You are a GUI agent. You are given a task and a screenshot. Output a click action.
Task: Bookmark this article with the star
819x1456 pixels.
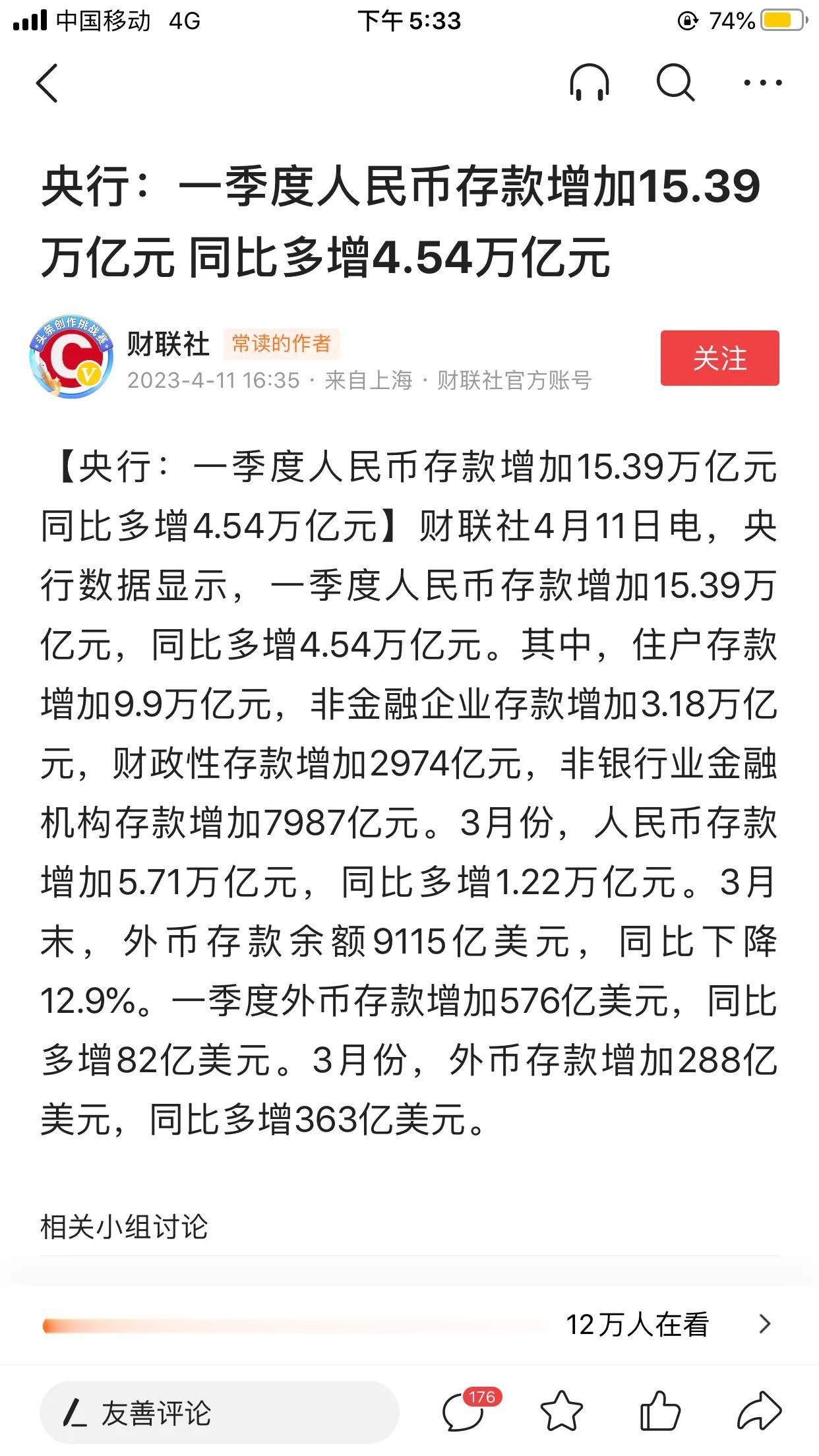pyautogui.click(x=562, y=1412)
